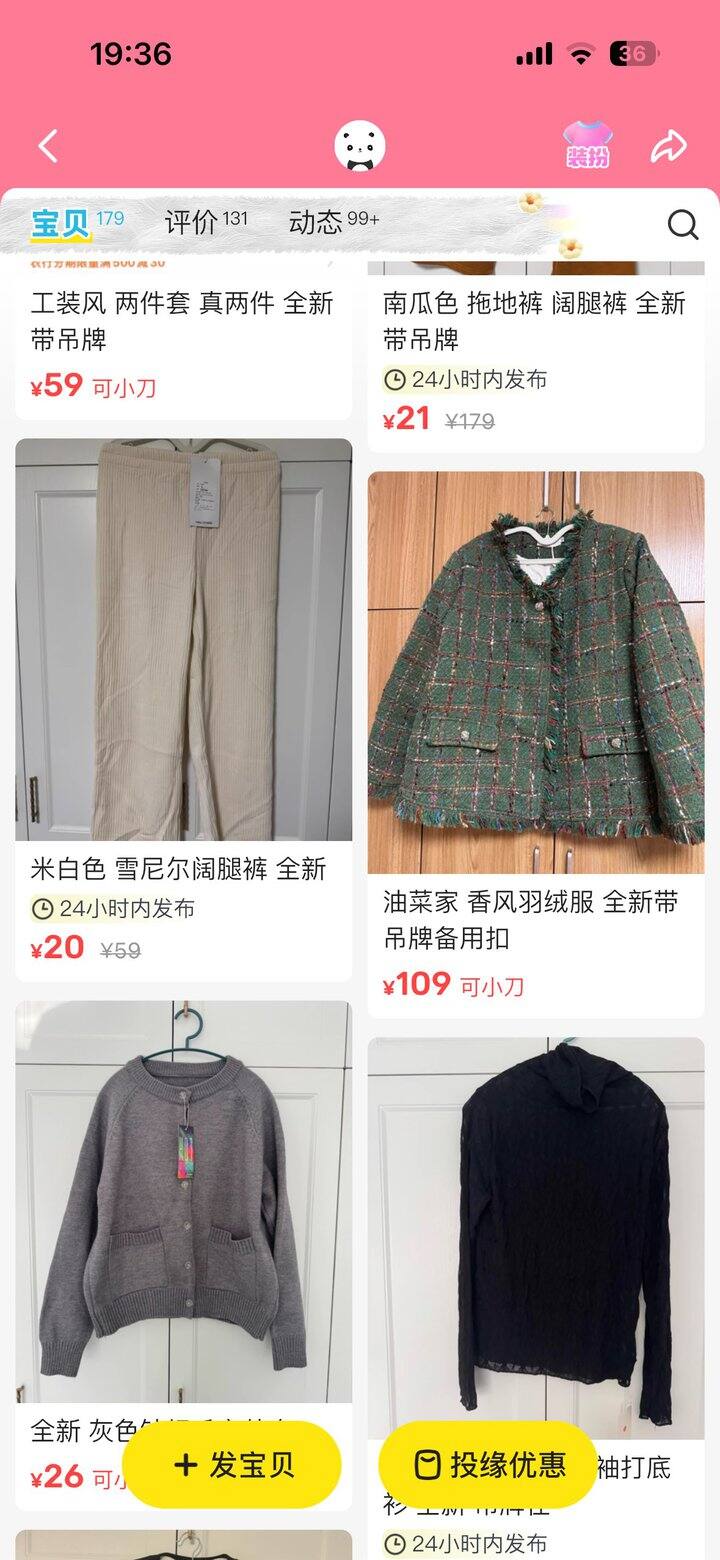The height and width of the screenshot is (1560, 720).
Task: Open the 投缘优惠 offer button
Action: click(x=488, y=1465)
